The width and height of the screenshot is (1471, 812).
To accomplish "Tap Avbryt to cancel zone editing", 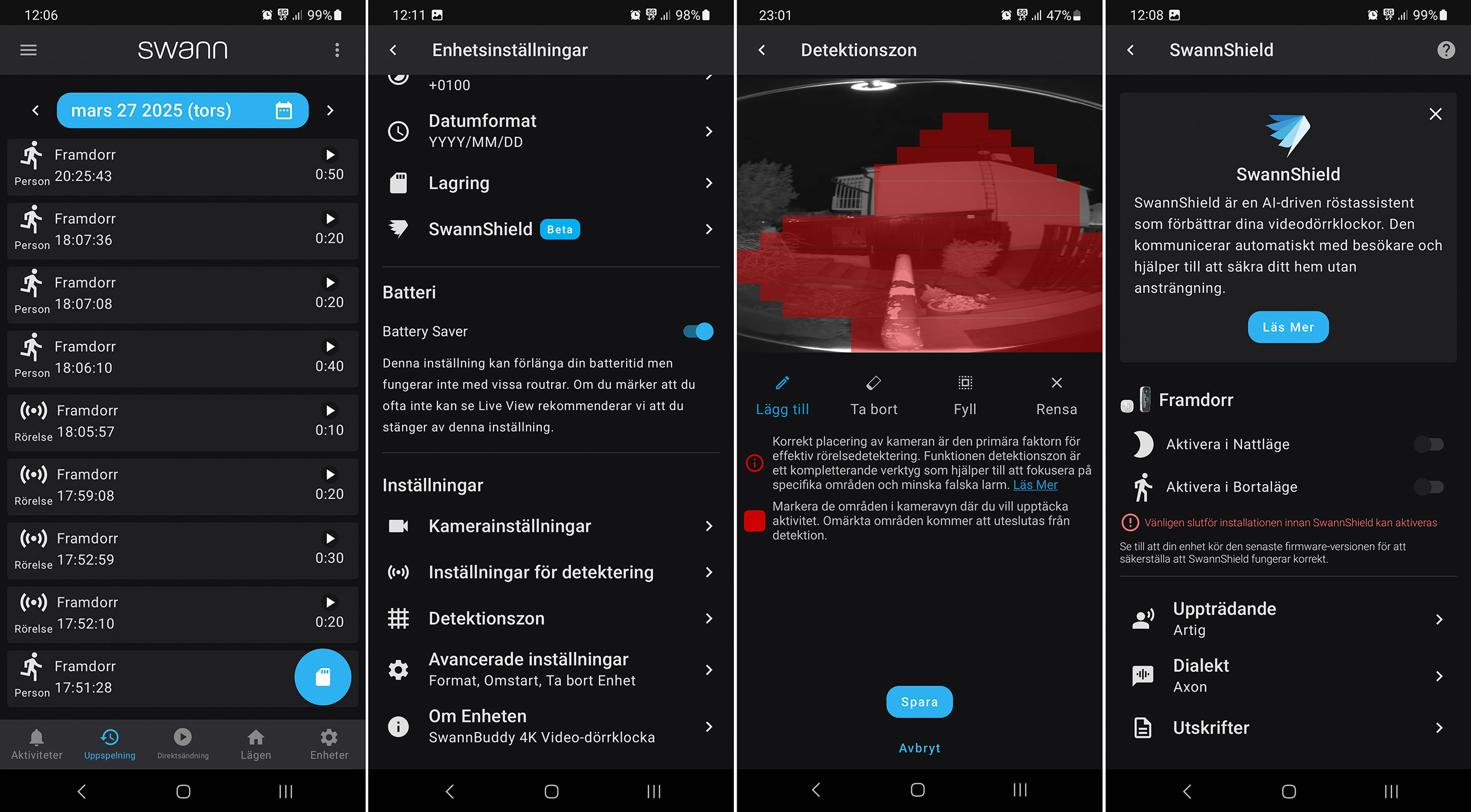I will pos(919,748).
